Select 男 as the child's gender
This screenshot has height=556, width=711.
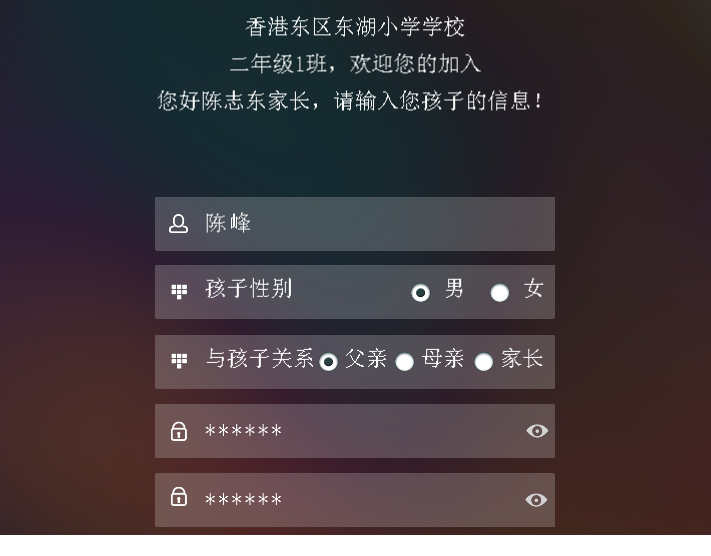(421, 292)
